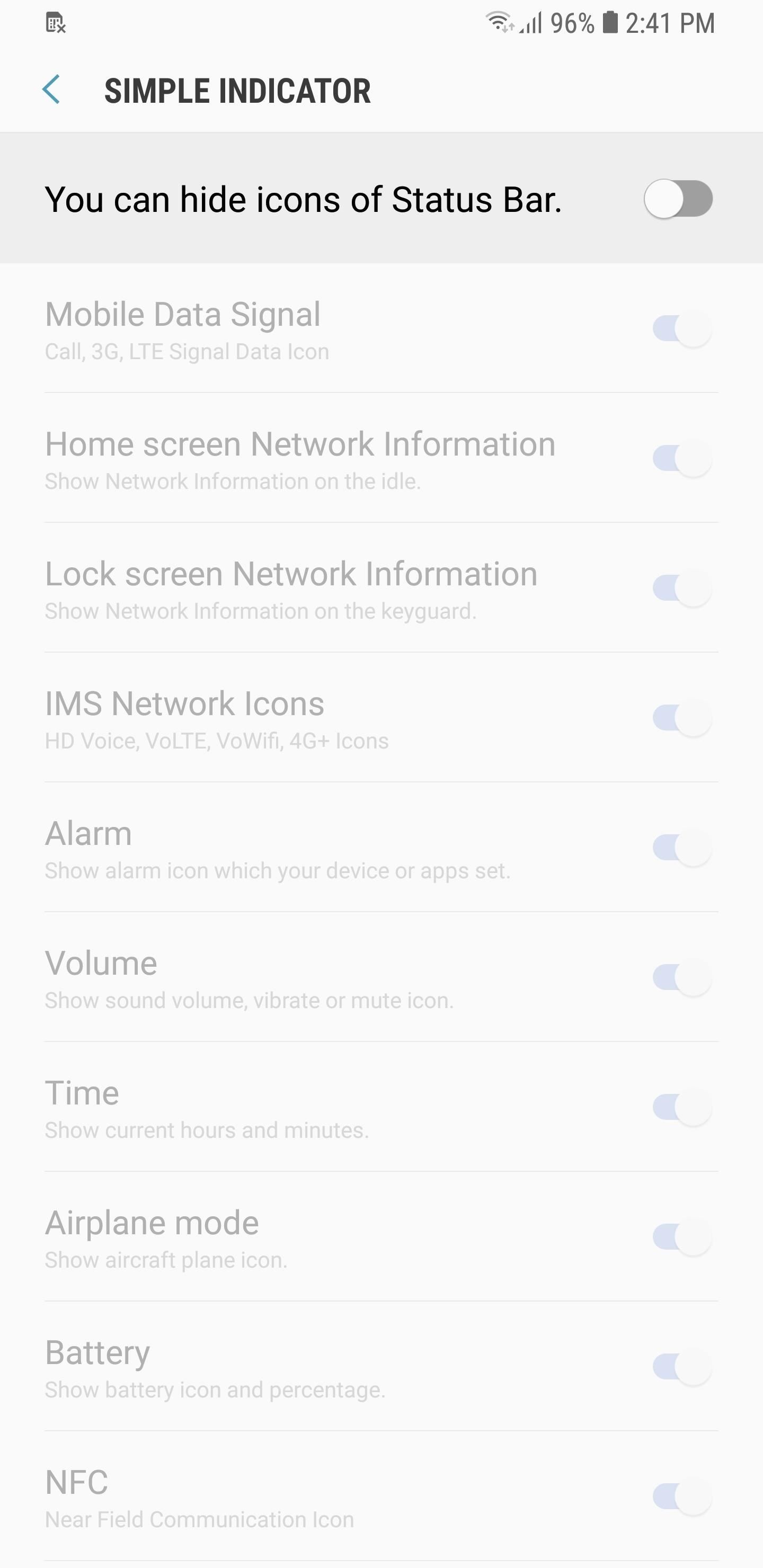The height and width of the screenshot is (1568, 763).
Task: Tap the Mobile Data Signal row label
Action: (183, 314)
